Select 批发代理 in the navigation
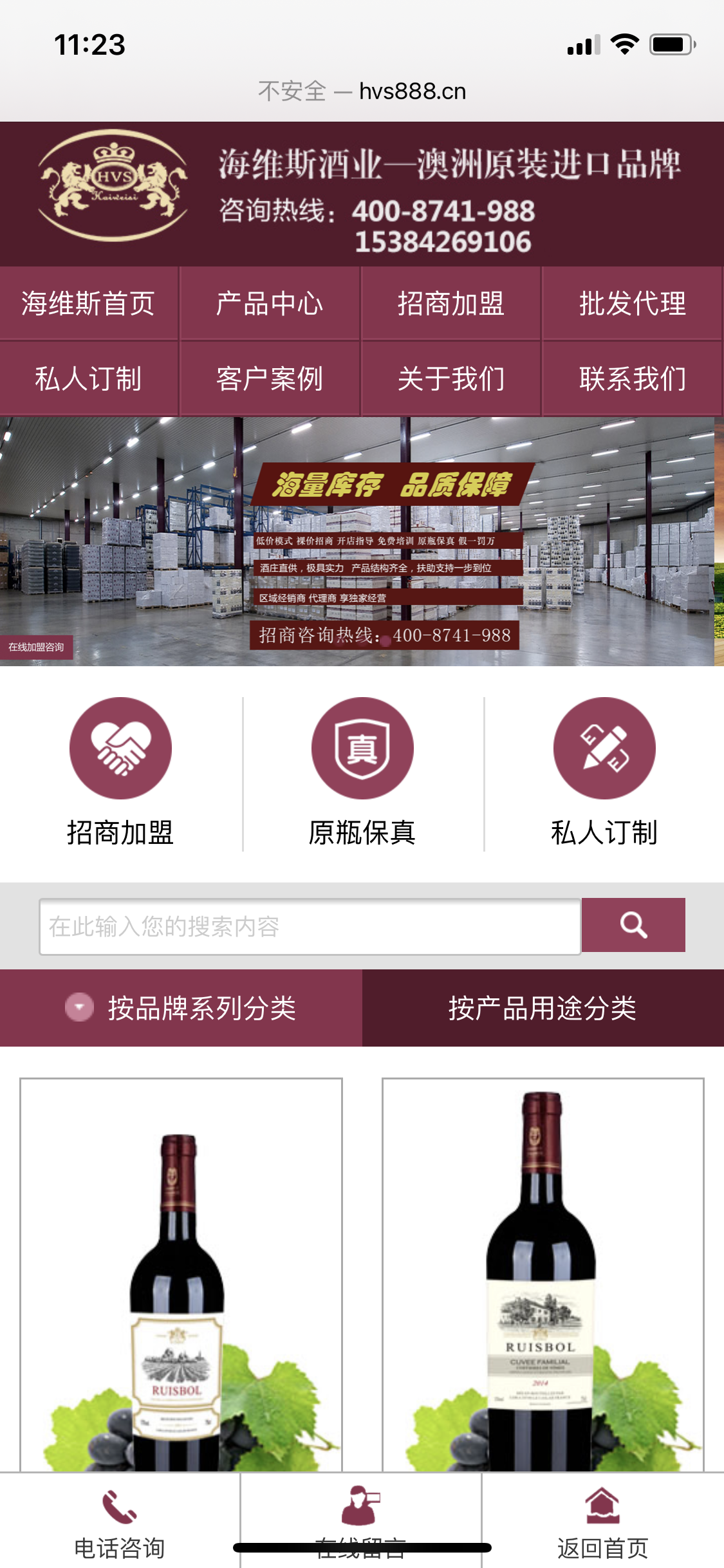 click(x=632, y=304)
